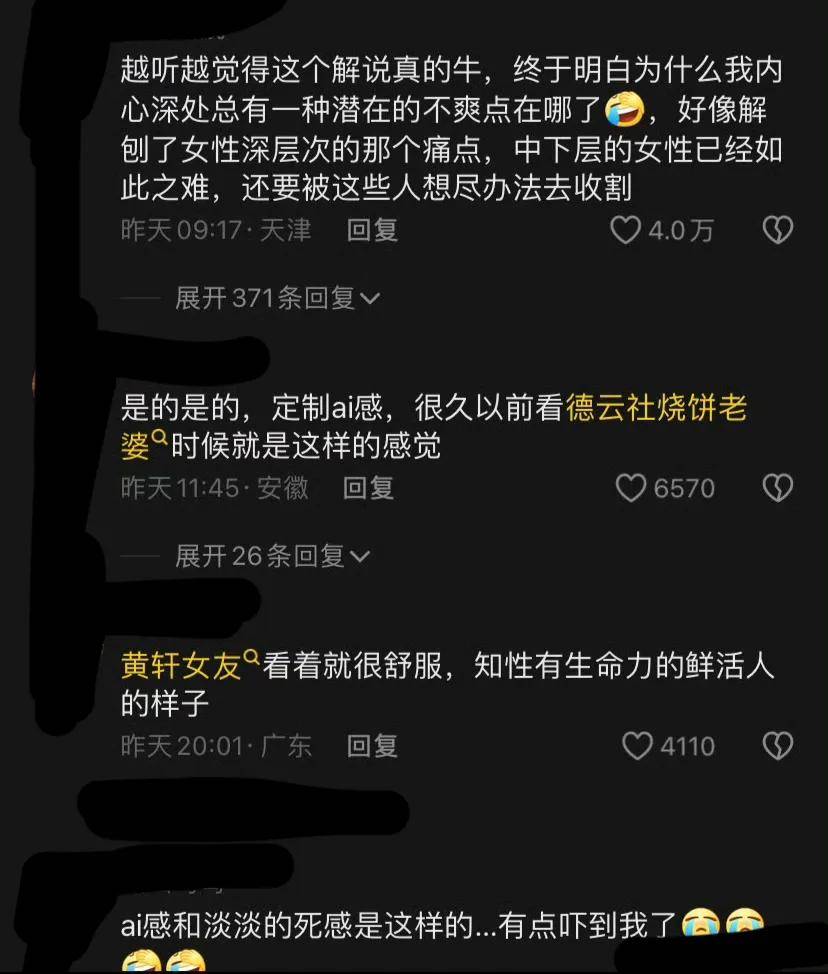
Task: Expand the 26 replies
Action: [272, 556]
